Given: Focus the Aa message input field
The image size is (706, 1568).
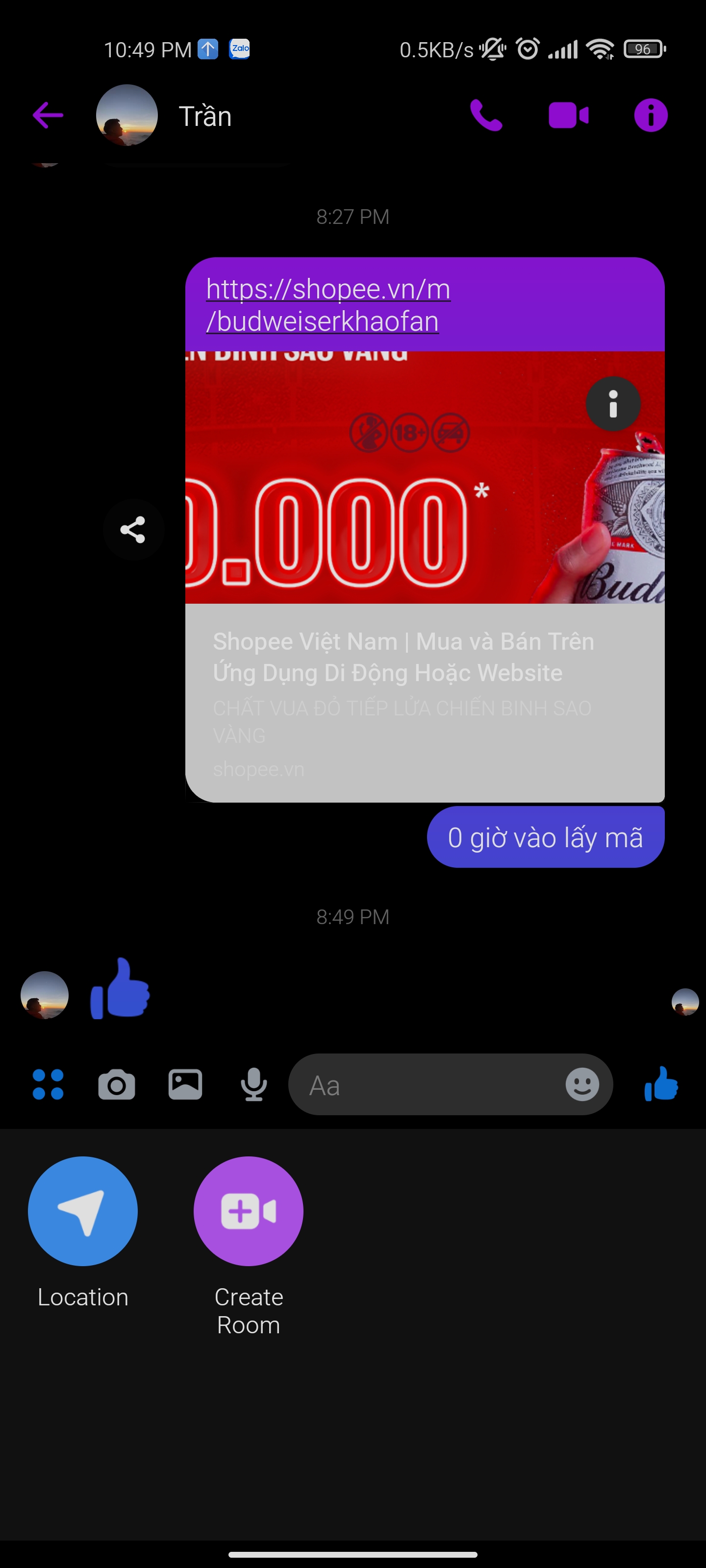Looking at the screenshot, I should (427, 1085).
